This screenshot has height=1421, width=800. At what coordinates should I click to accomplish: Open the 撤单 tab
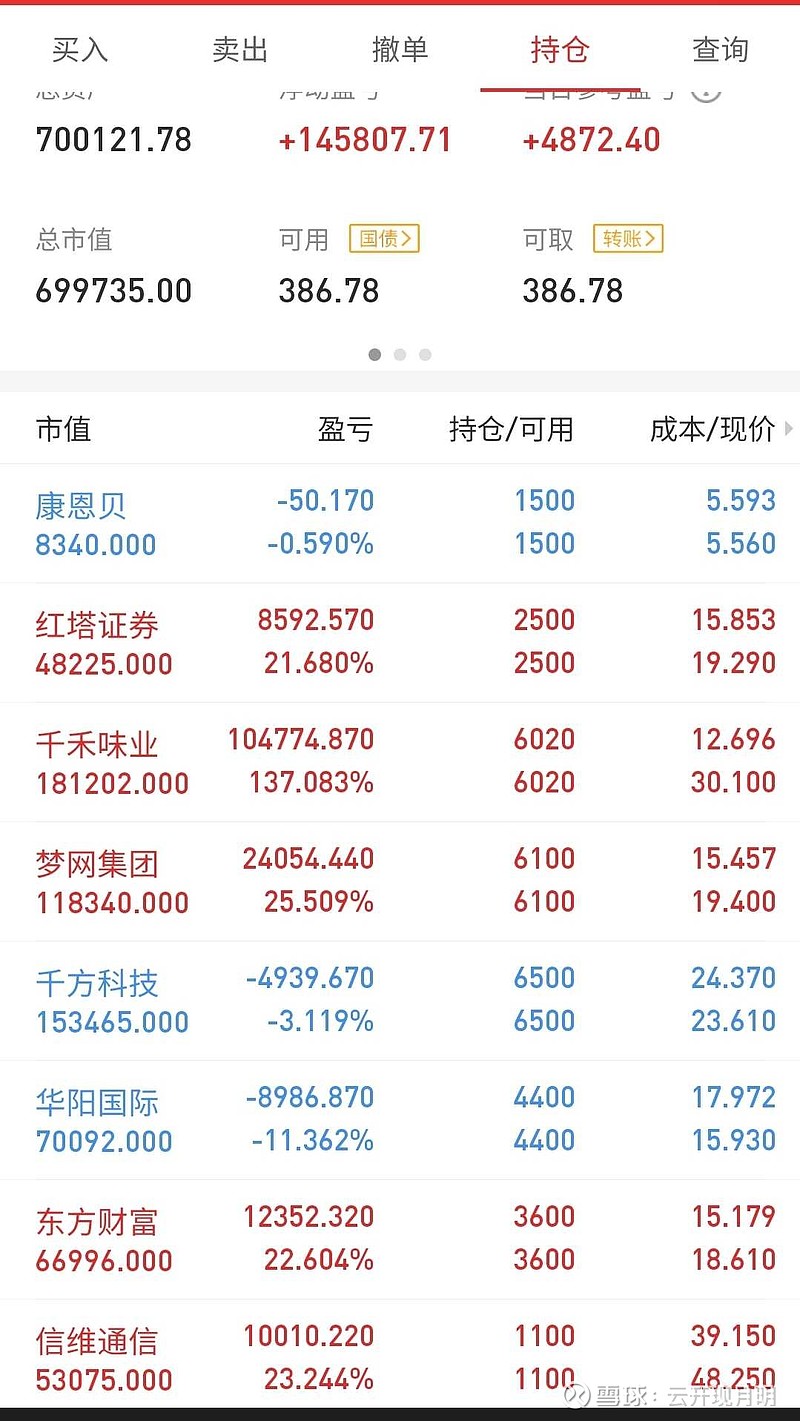coord(400,49)
